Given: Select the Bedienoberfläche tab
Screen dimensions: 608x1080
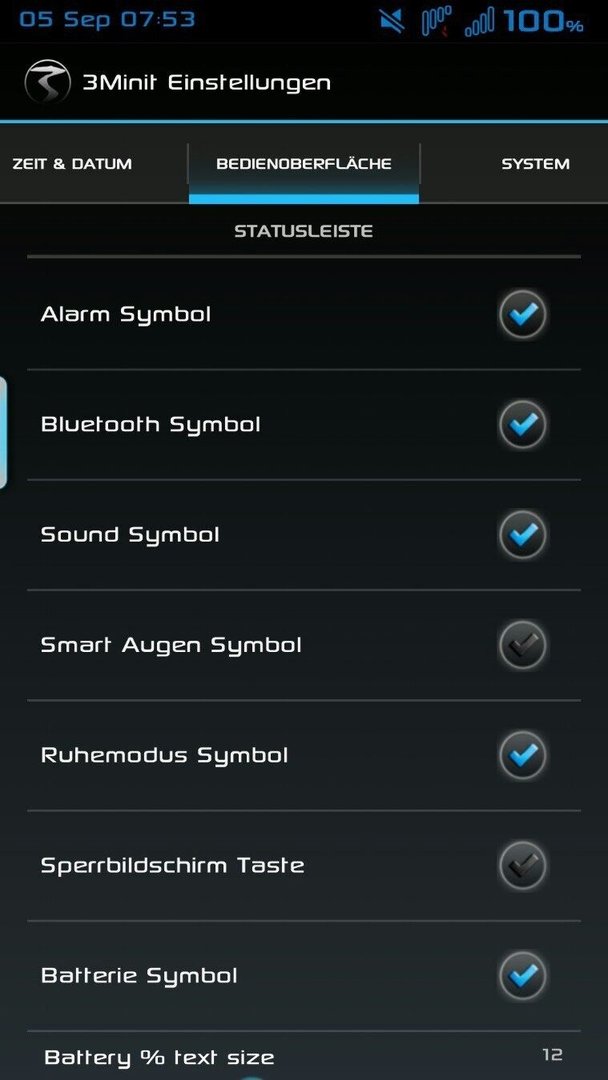Looking at the screenshot, I should point(304,164).
